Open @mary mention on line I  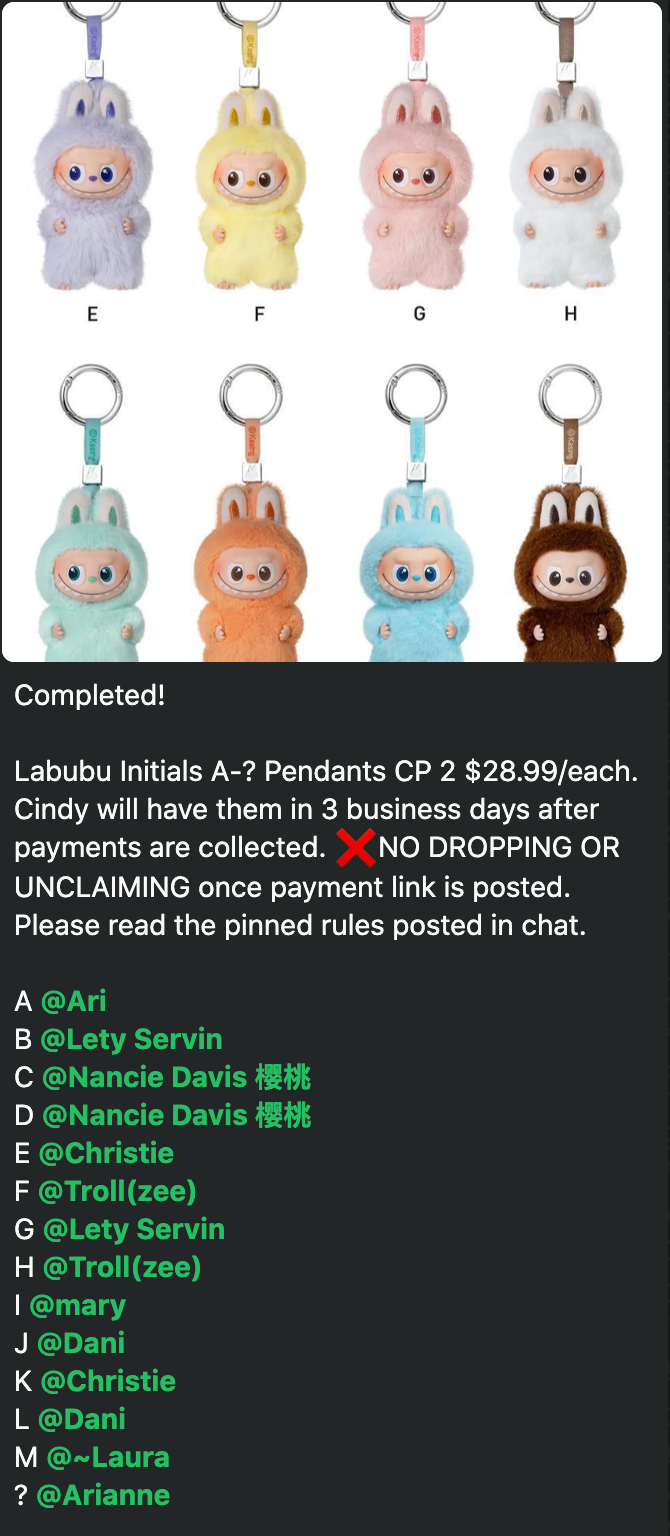(x=77, y=1305)
